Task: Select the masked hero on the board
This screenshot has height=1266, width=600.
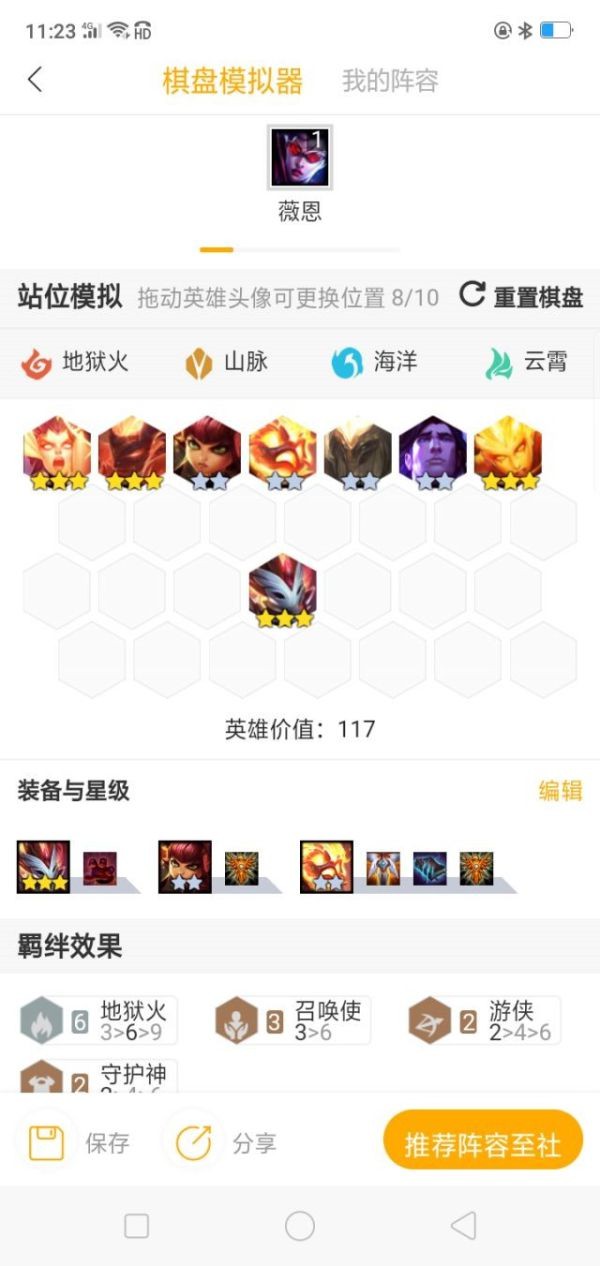Action: tap(283, 590)
